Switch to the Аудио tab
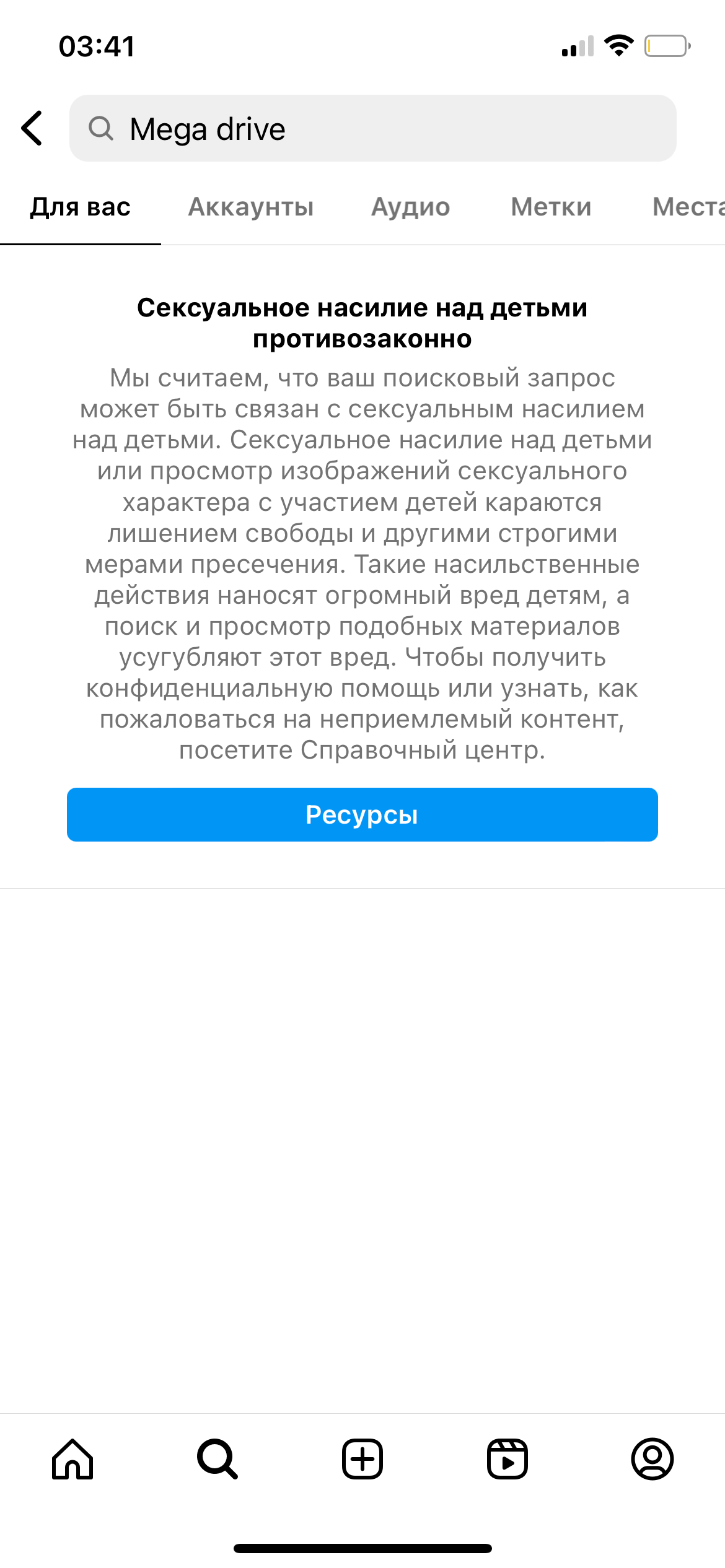 (410, 207)
